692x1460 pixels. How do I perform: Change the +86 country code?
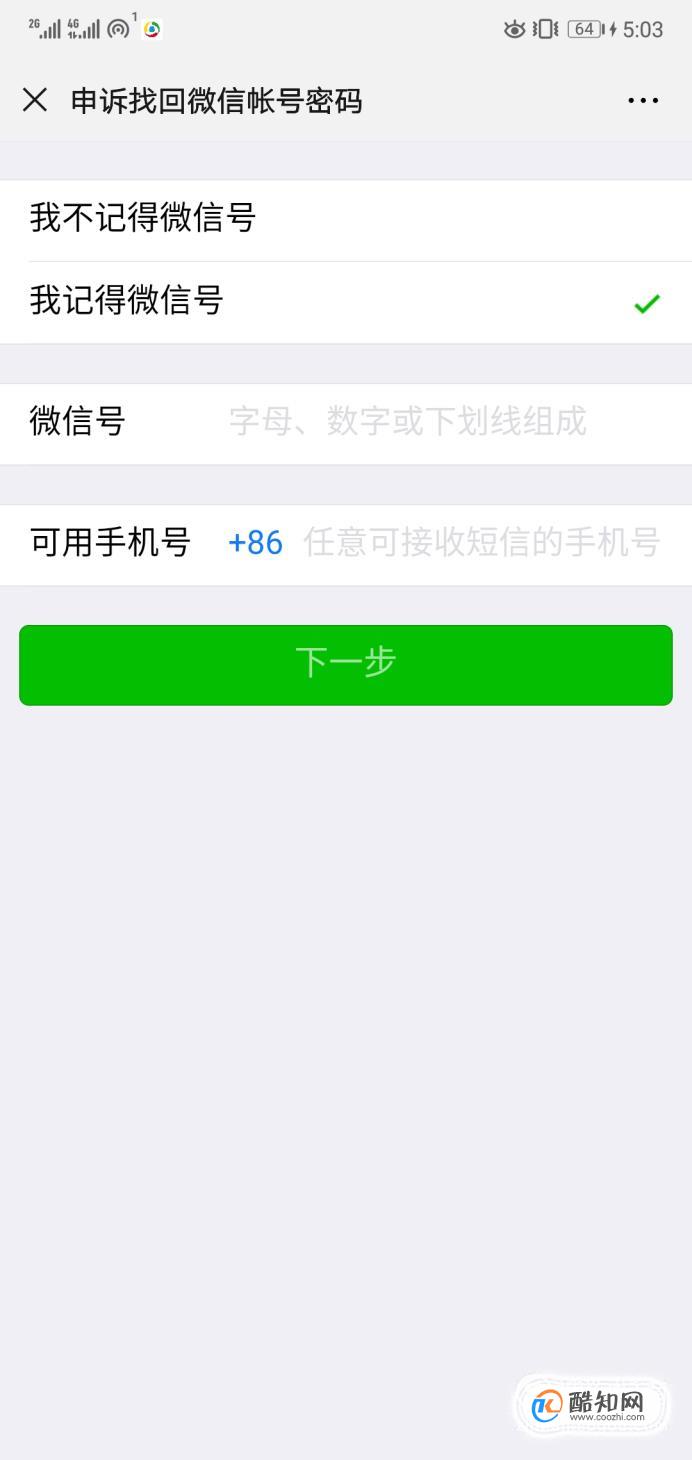pos(256,543)
